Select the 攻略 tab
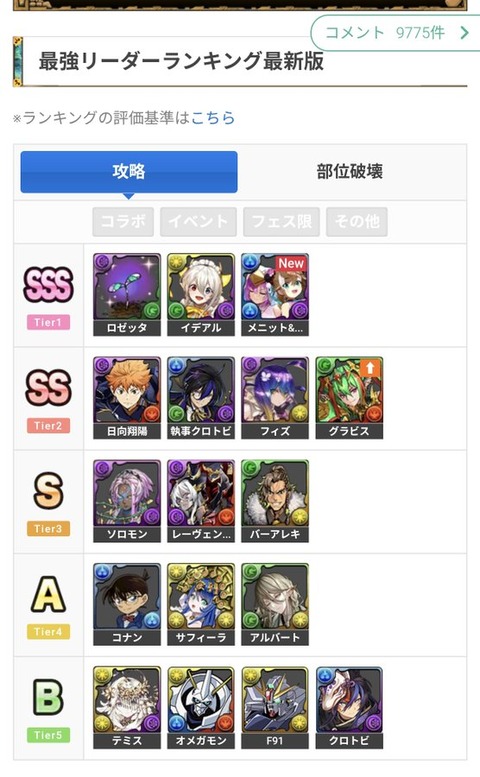Image resolution: width=480 pixels, height=777 pixels. (x=129, y=171)
